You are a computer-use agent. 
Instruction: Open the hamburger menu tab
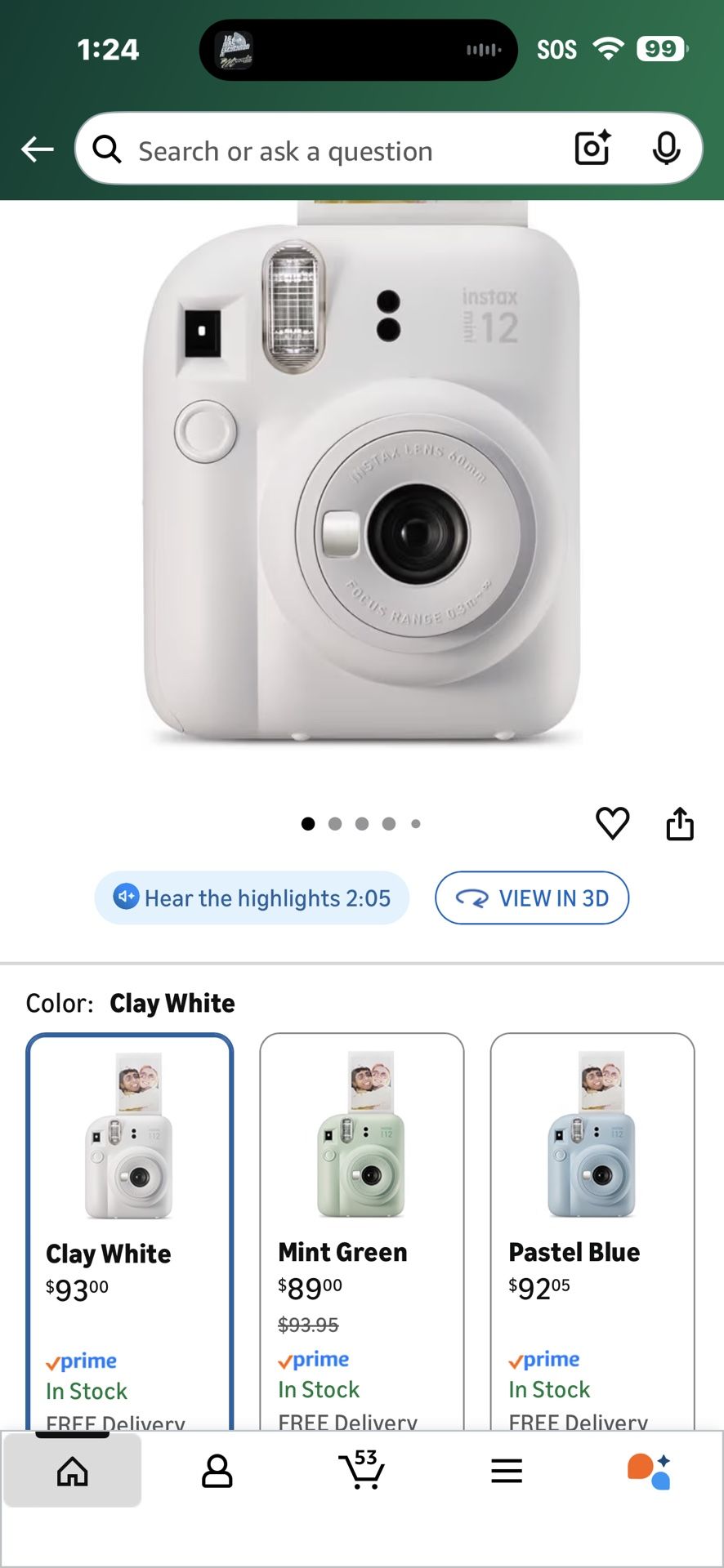pos(507,1472)
